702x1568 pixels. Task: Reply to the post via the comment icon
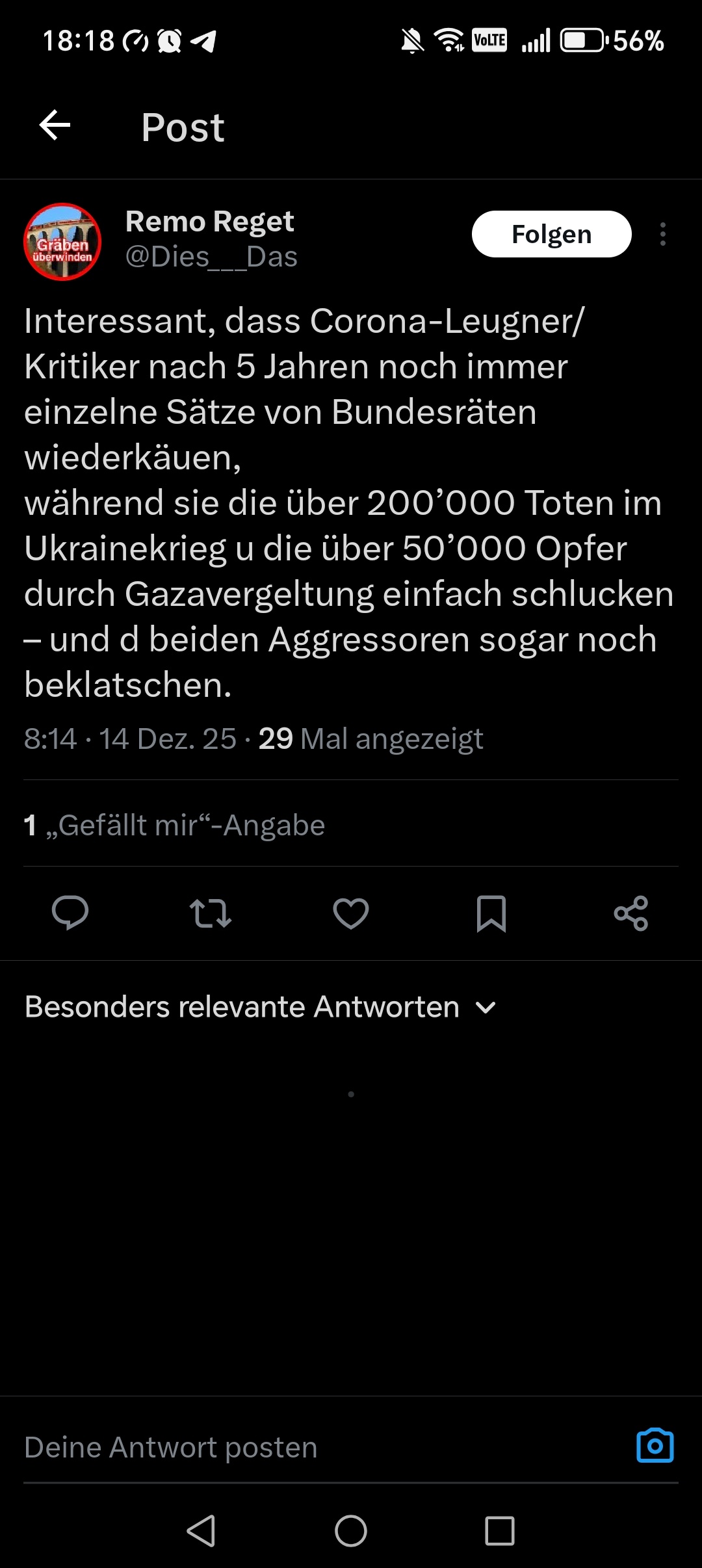[x=70, y=913]
